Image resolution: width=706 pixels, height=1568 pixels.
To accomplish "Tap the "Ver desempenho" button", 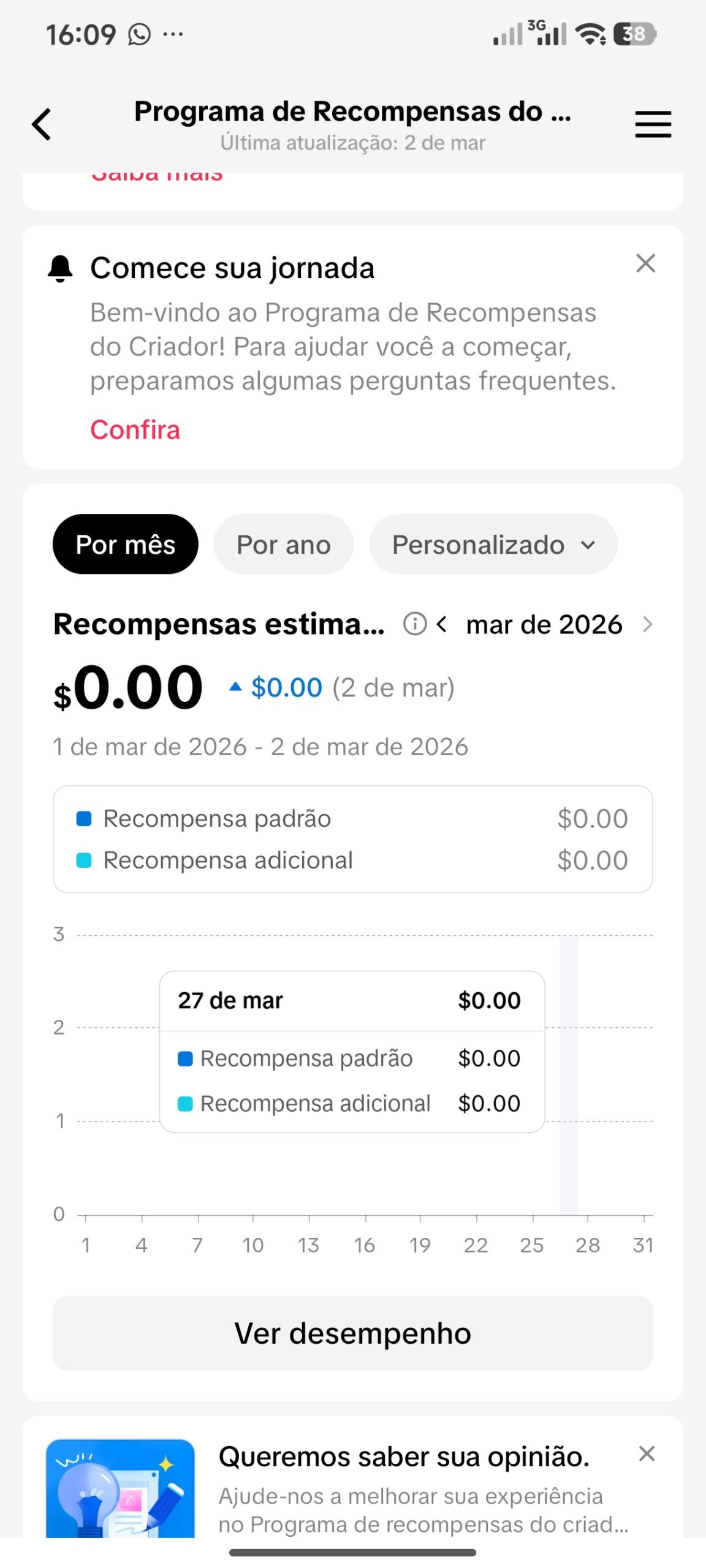I will [x=352, y=1333].
